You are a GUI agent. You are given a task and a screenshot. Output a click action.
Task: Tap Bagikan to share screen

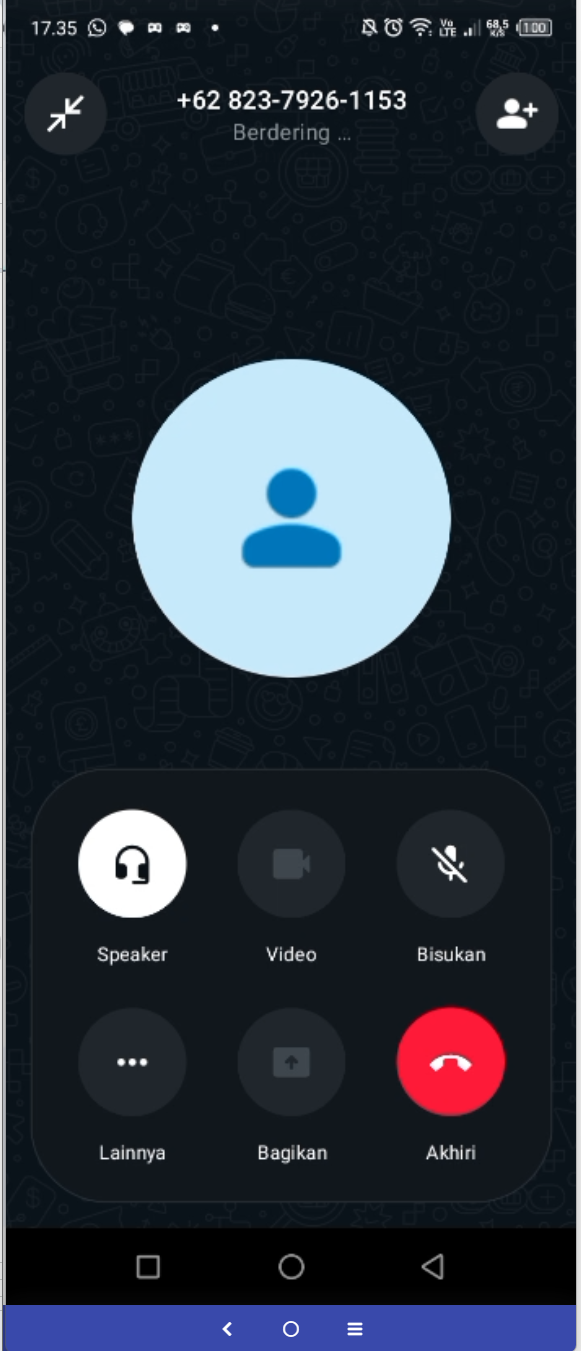pyautogui.click(x=291, y=1062)
